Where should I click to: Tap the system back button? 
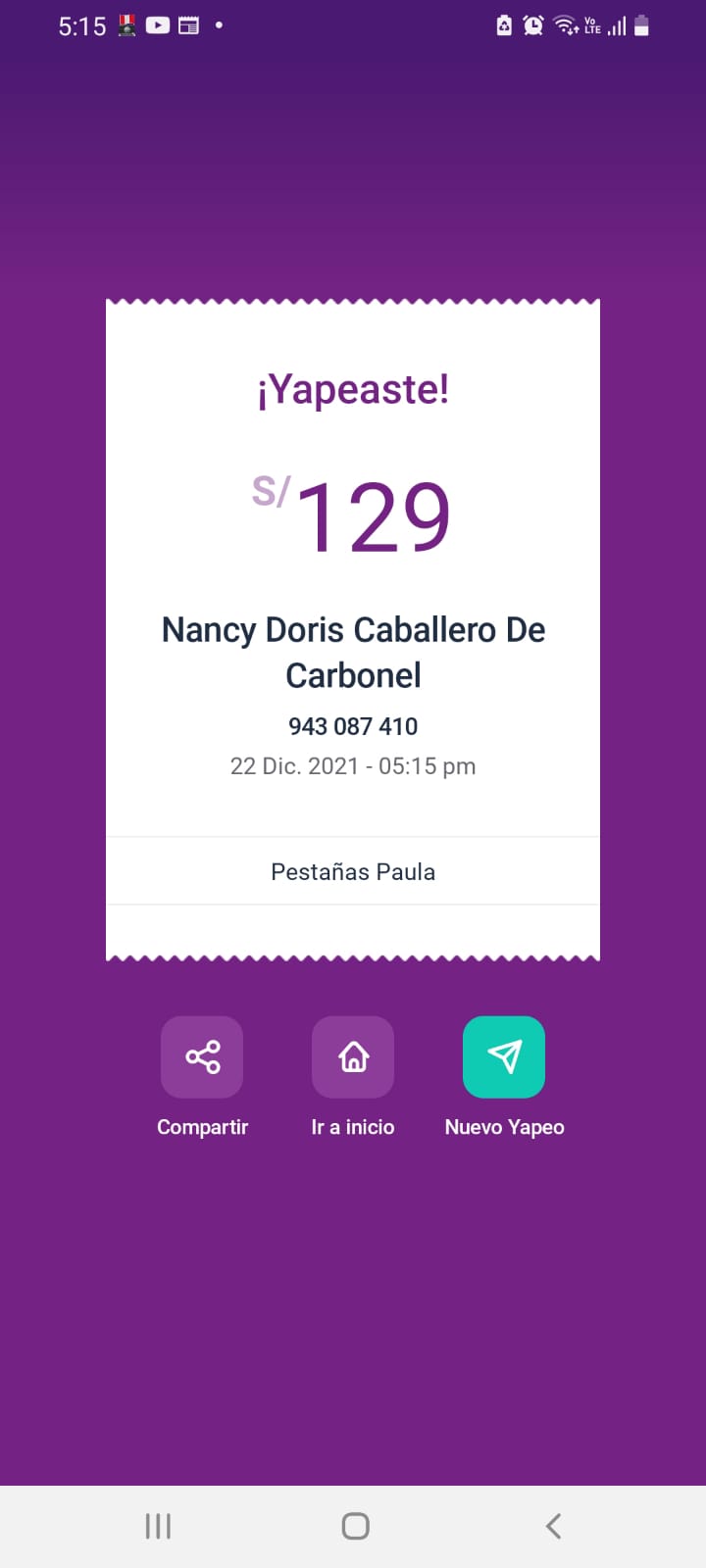coord(553,1526)
